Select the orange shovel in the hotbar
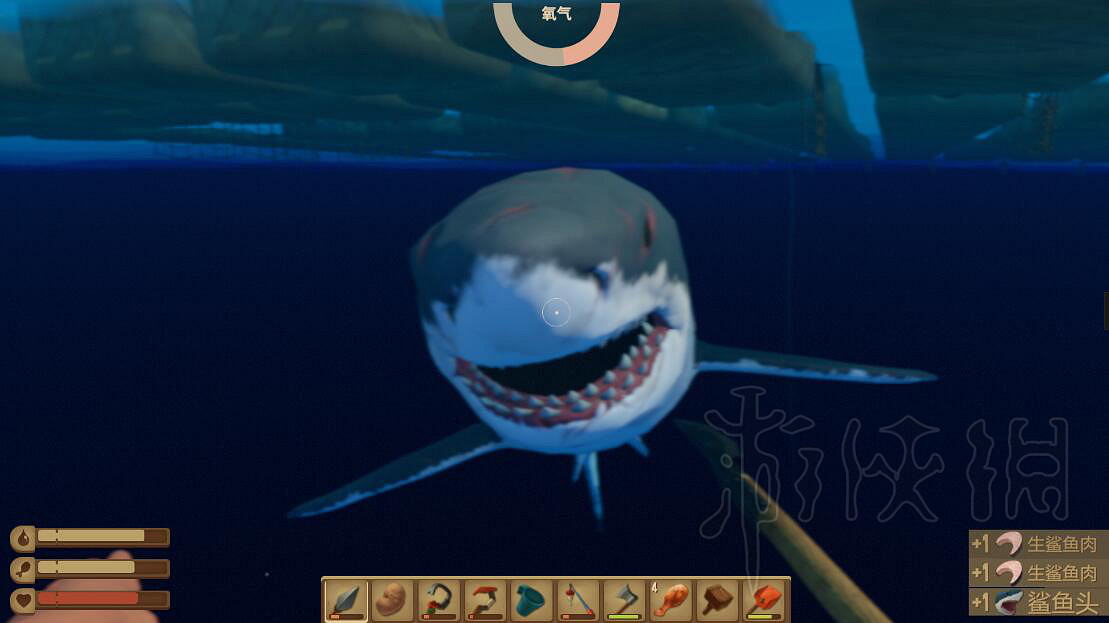 764,600
